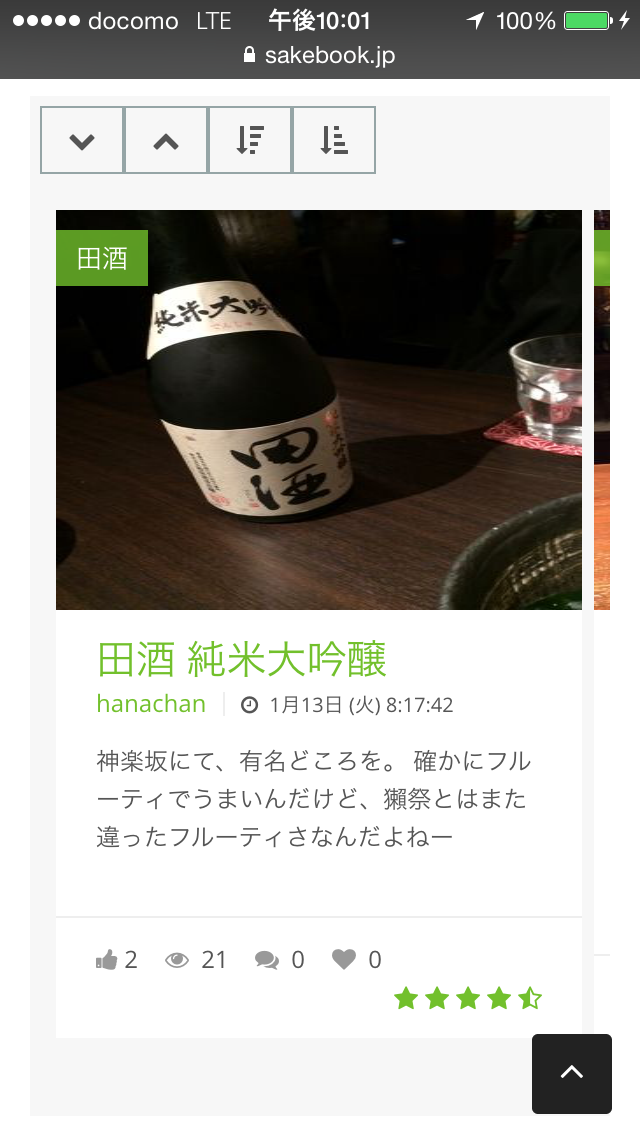Open the 田酒 純米大吟醸 title link
Image resolution: width=640 pixels, height=1136 pixels.
[241, 659]
